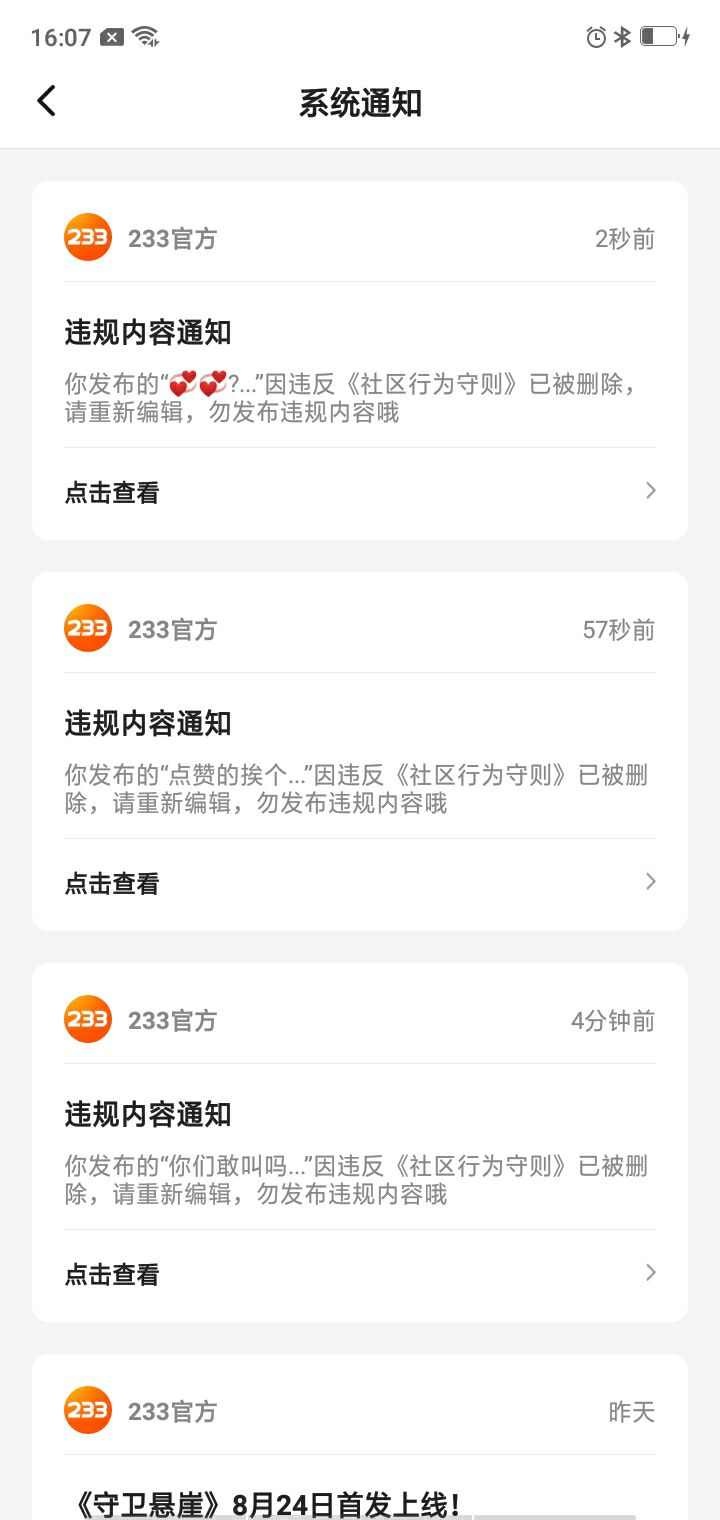Open the 《守卫悬崖》8月24日首发上线 notification card

point(360,1437)
